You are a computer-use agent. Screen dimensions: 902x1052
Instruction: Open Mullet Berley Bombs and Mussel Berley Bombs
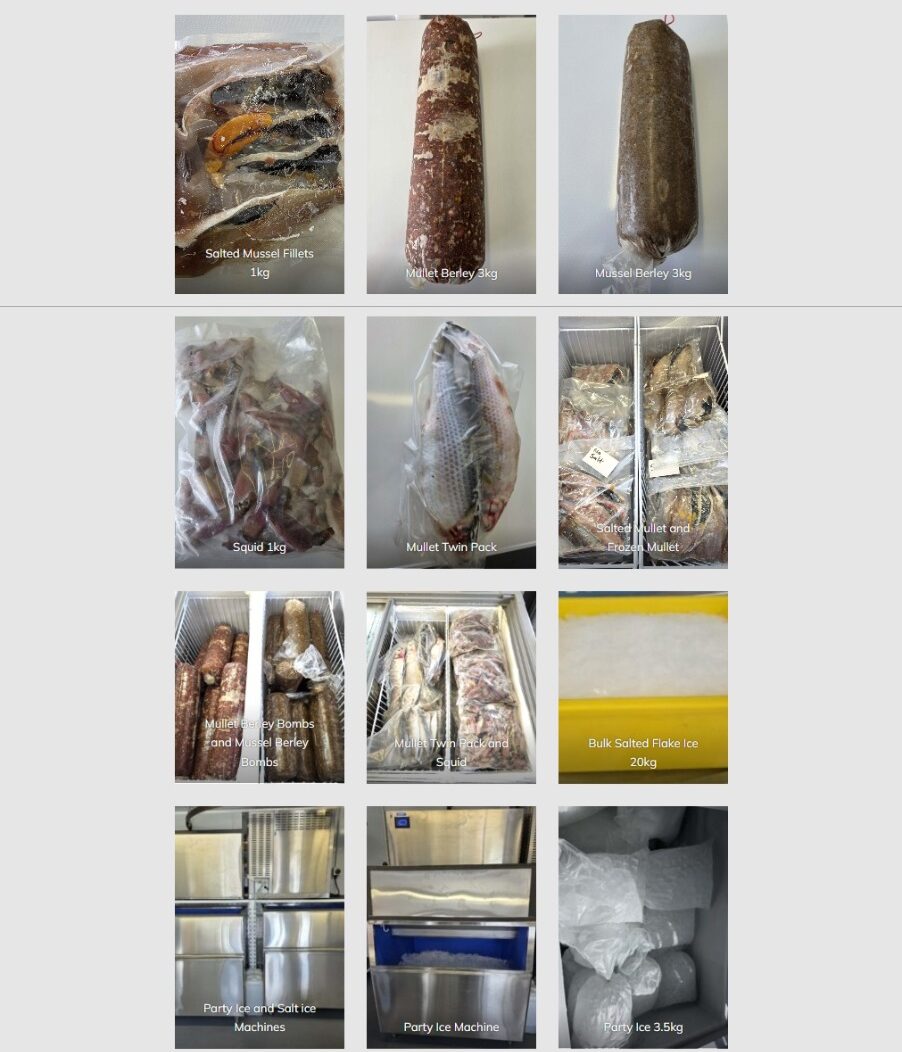click(259, 686)
